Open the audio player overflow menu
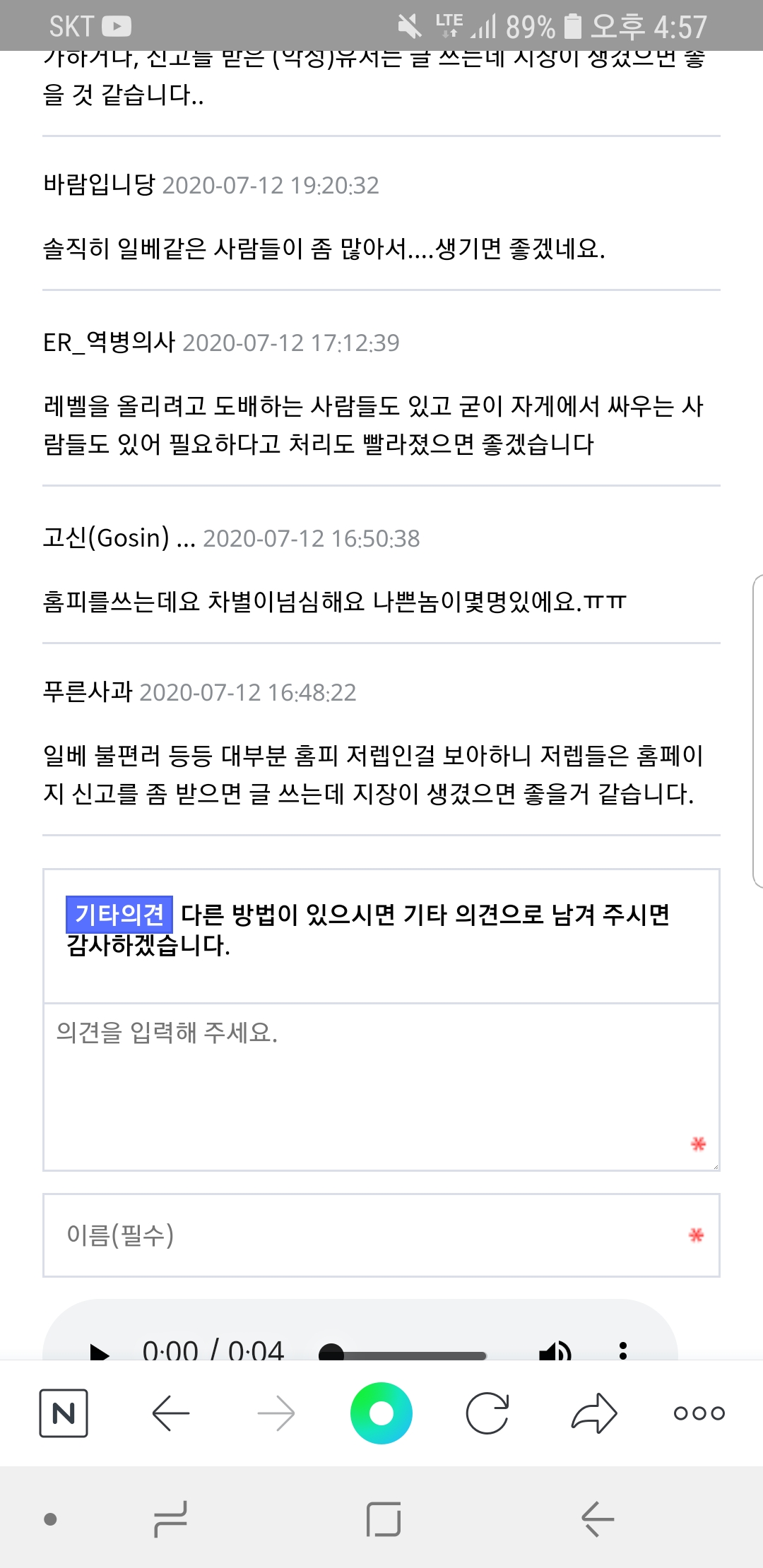Image resolution: width=763 pixels, height=1568 pixels. (622, 1350)
